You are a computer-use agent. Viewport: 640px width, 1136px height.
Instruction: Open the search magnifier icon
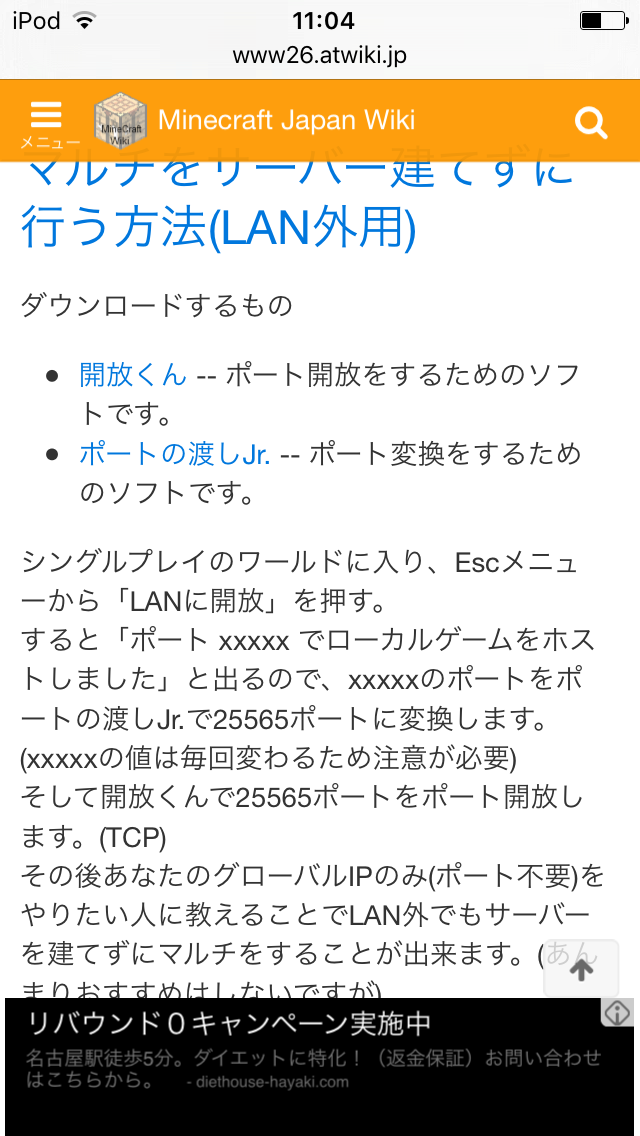point(591,122)
